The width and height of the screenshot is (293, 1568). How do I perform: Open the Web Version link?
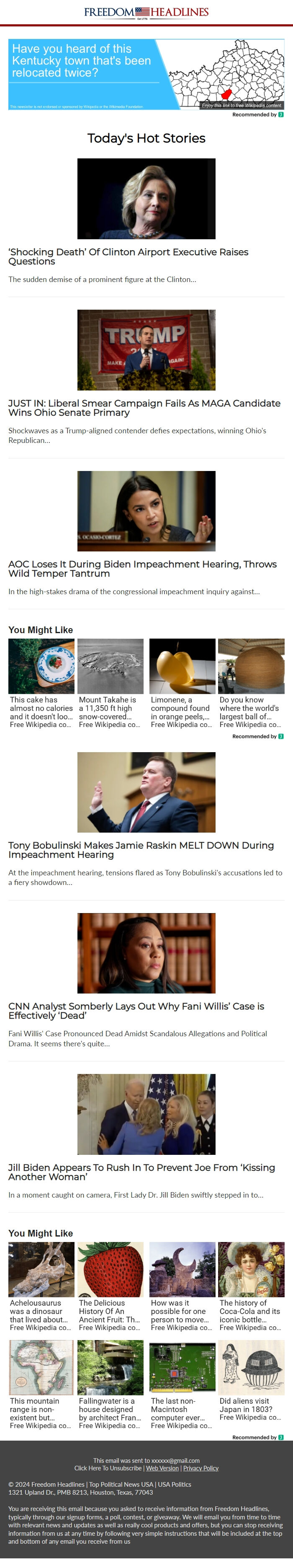click(x=162, y=1468)
